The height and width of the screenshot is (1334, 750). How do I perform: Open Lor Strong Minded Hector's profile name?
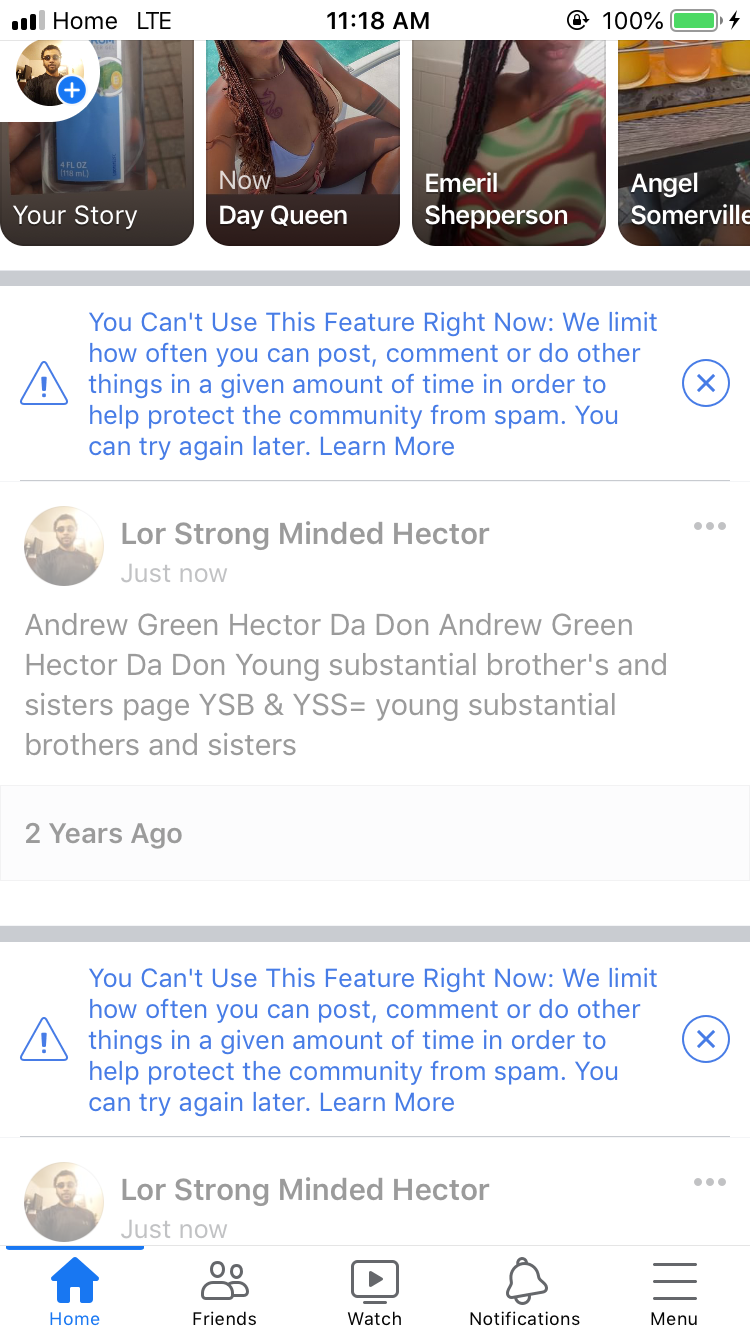pos(305,534)
